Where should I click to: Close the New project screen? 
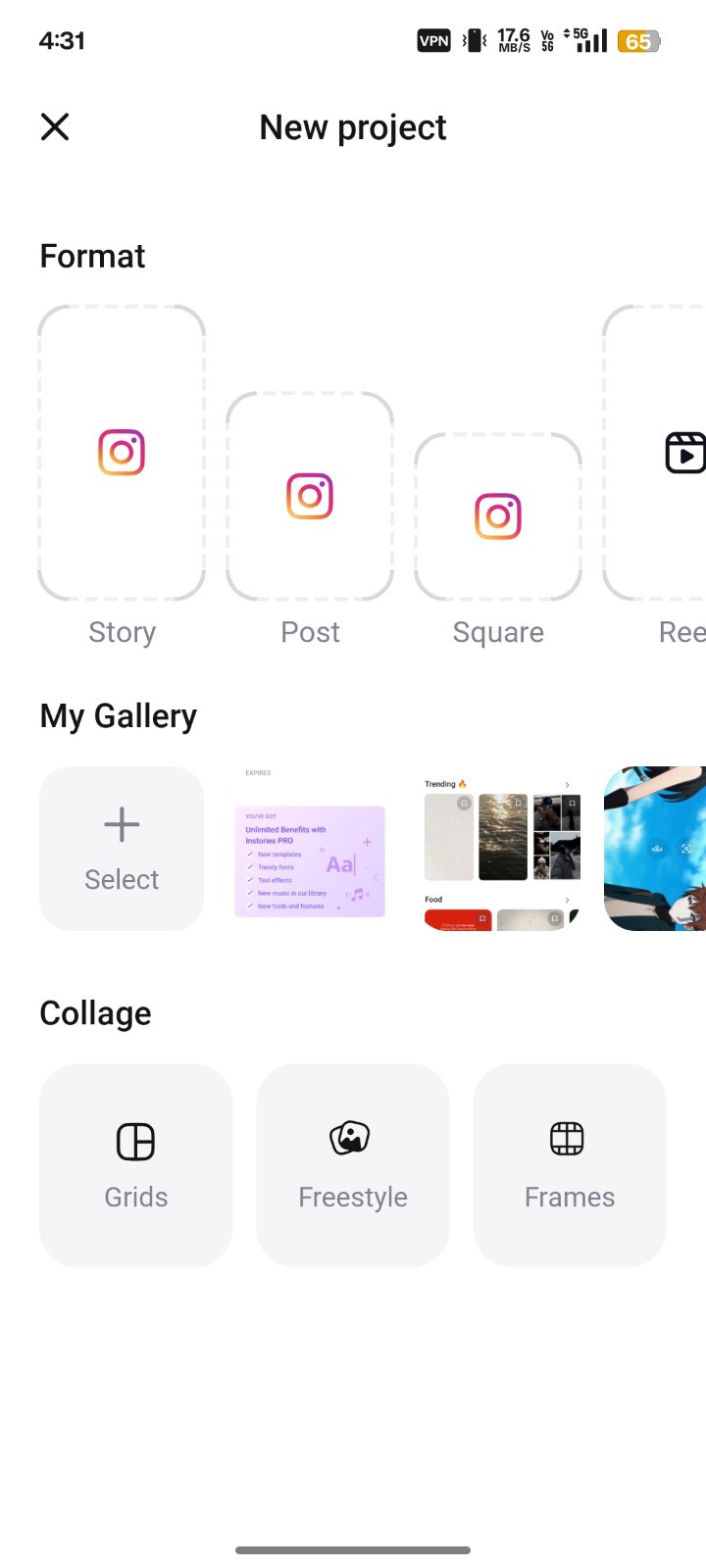click(55, 126)
